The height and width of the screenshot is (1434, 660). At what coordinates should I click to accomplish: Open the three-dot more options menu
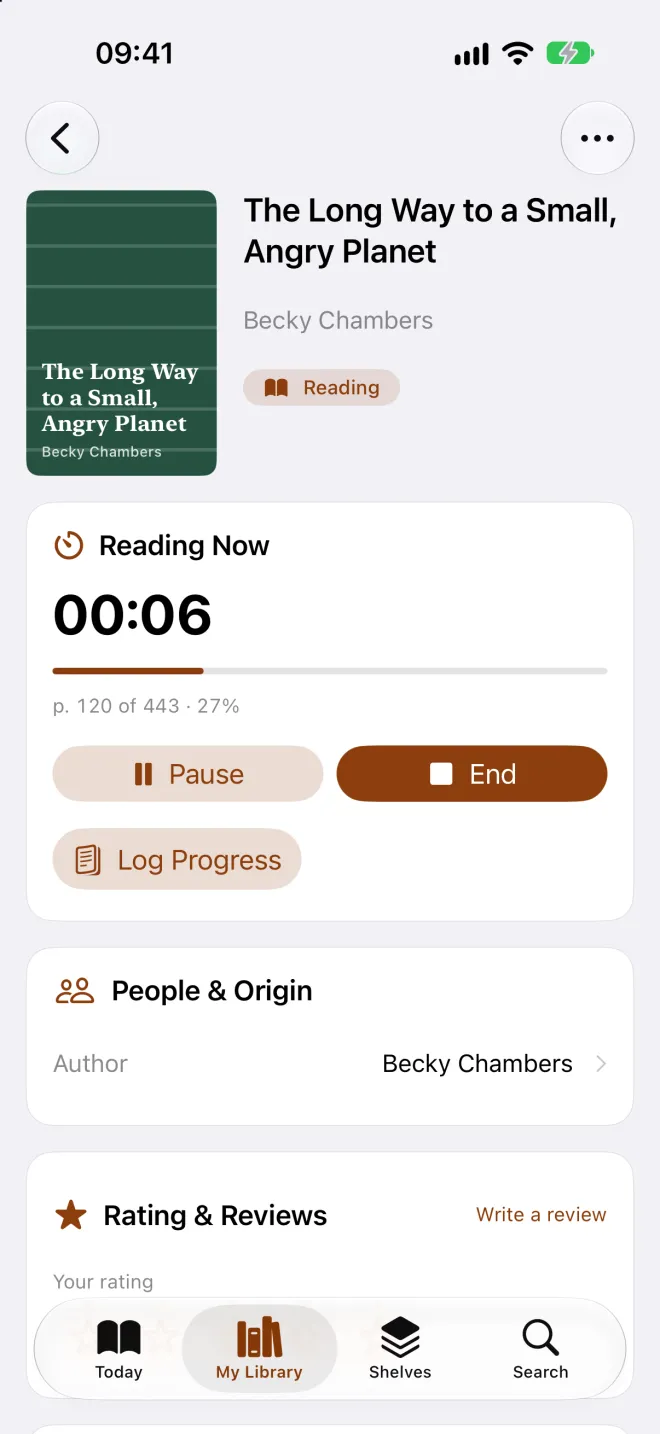[x=597, y=138]
